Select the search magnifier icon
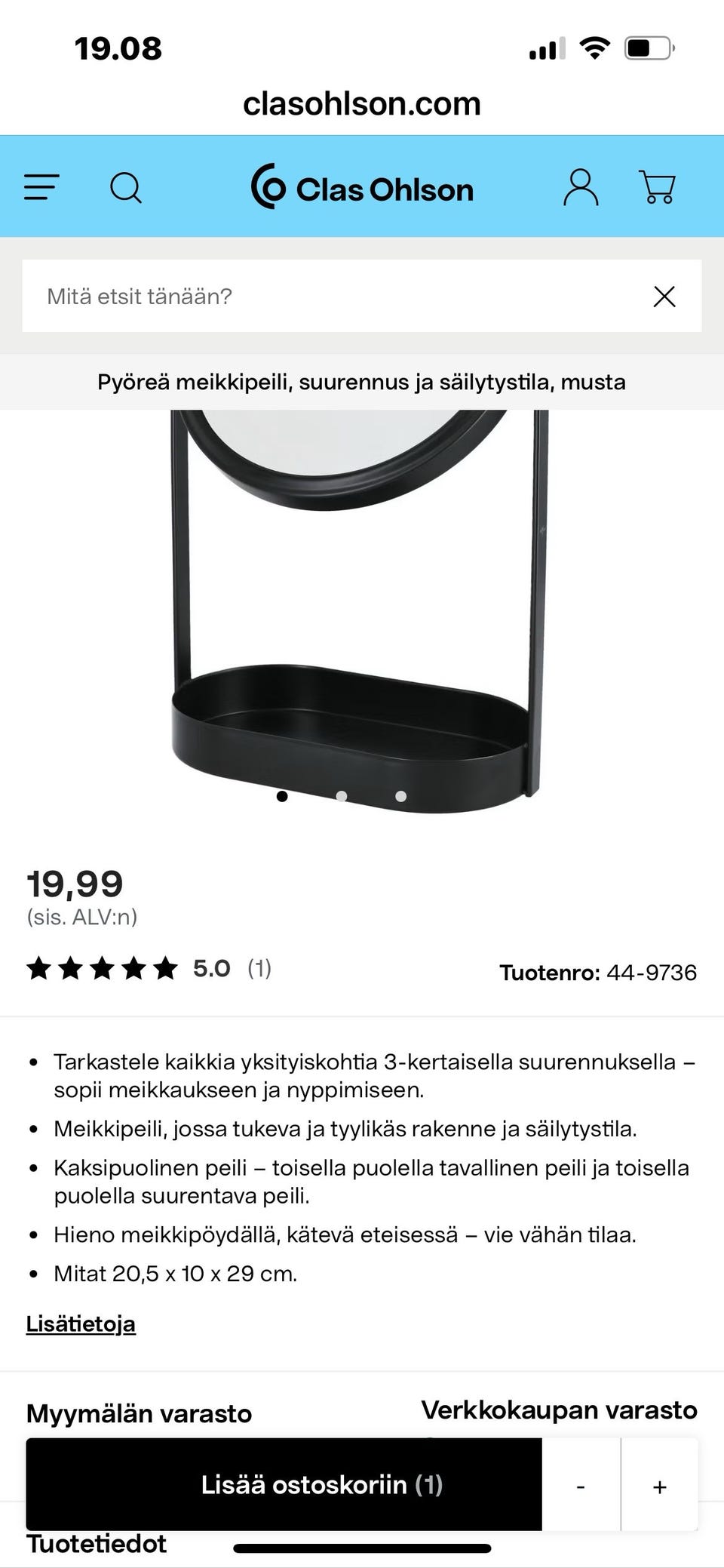The height and width of the screenshot is (1568, 724). 127,187
